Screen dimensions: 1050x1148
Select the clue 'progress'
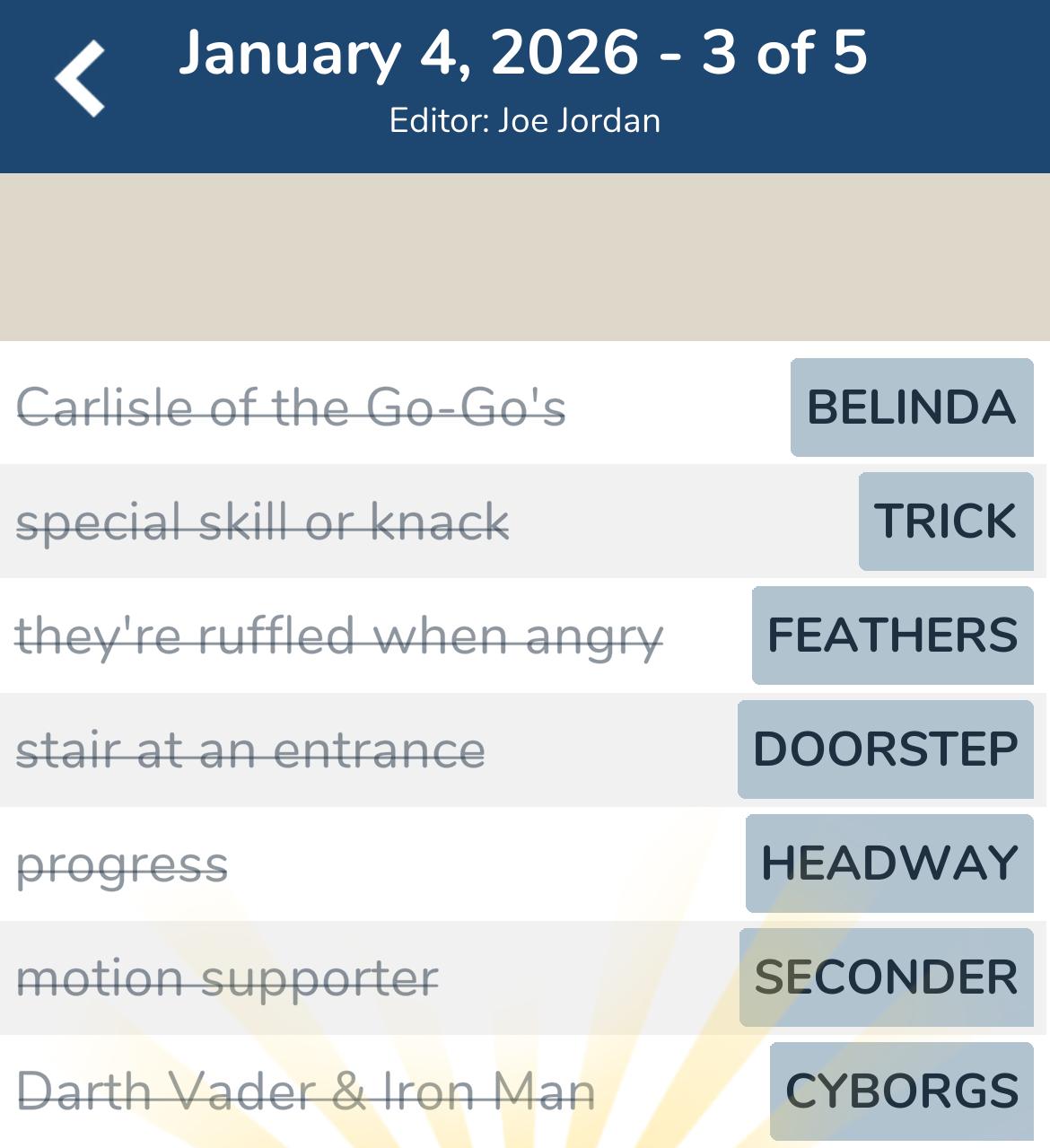(123, 863)
